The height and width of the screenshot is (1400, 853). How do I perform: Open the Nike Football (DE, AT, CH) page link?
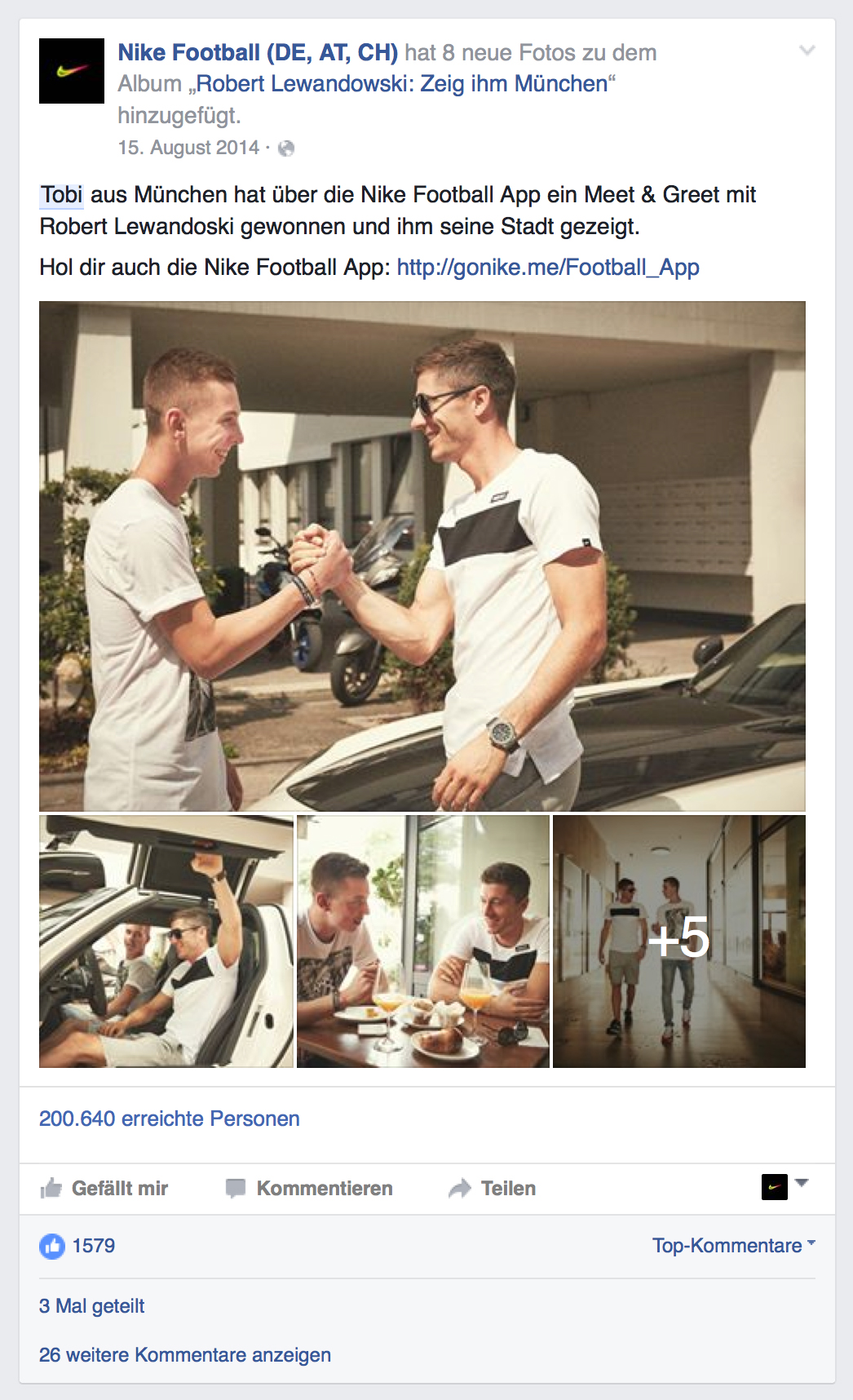click(x=258, y=53)
